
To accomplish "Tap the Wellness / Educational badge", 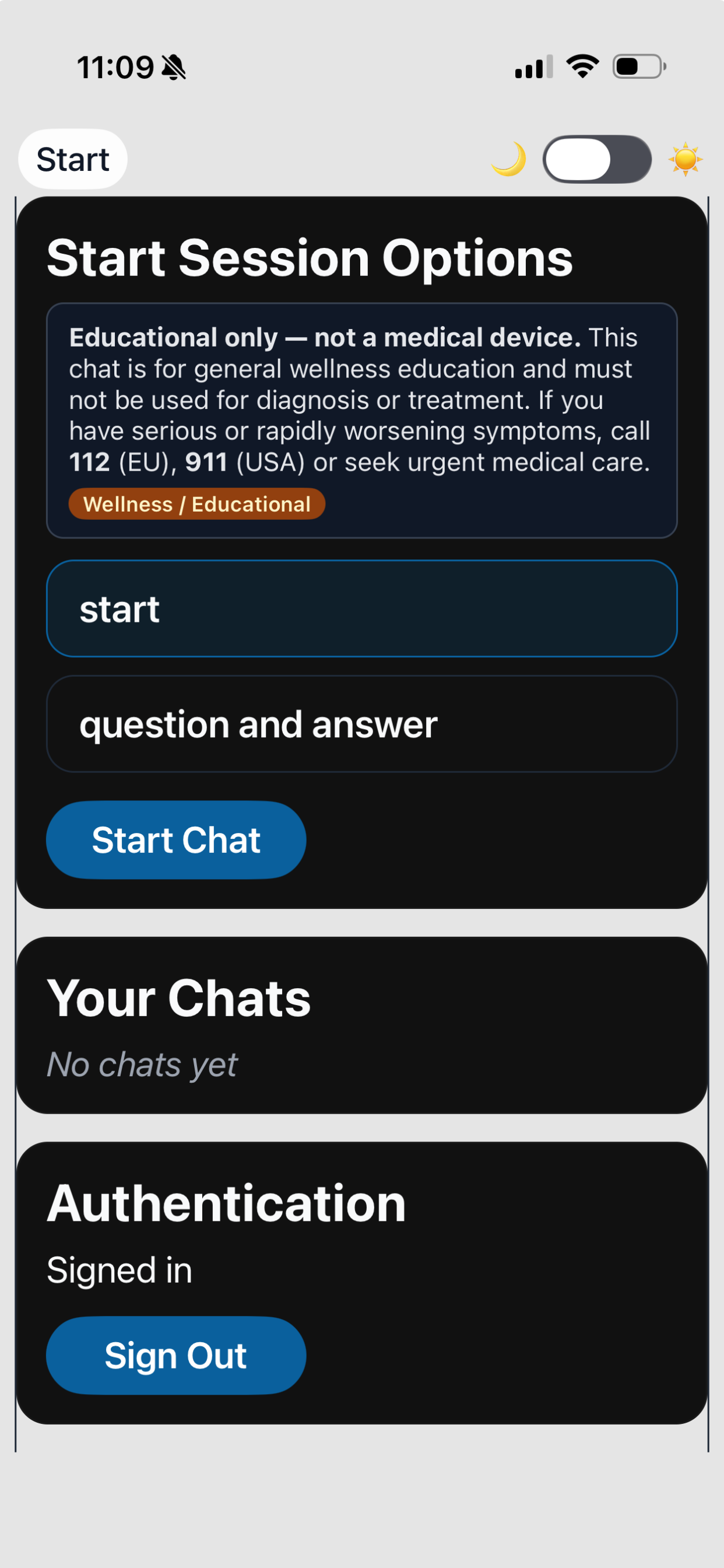I will [x=197, y=504].
